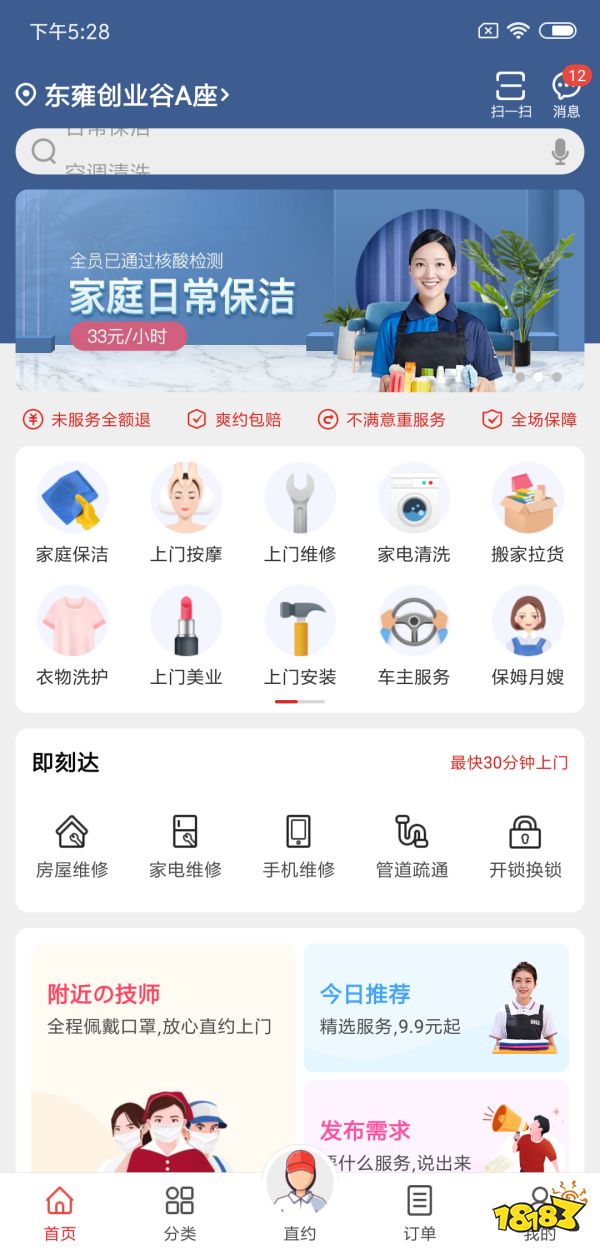The height and width of the screenshot is (1249, 600).
Task: Open the 扫一扫 scanner
Action: pos(510,94)
